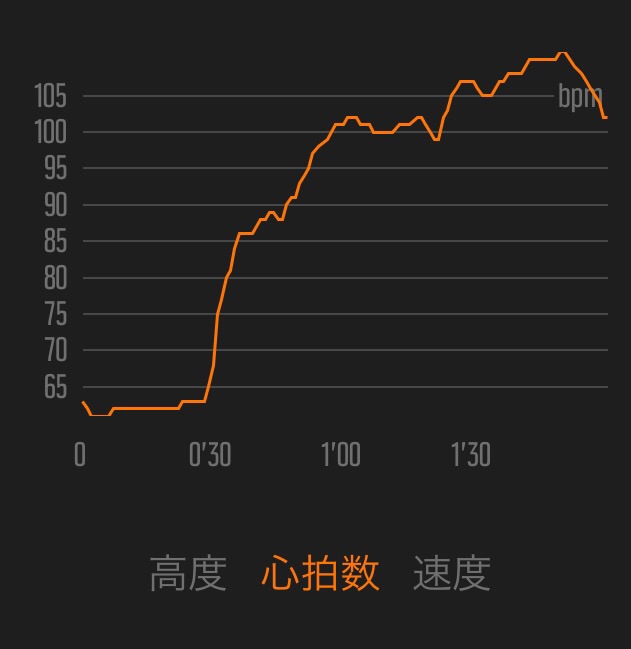Select the 心拍数 tab
The width and height of the screenshot is (631, 649).
tap(320, 574)
